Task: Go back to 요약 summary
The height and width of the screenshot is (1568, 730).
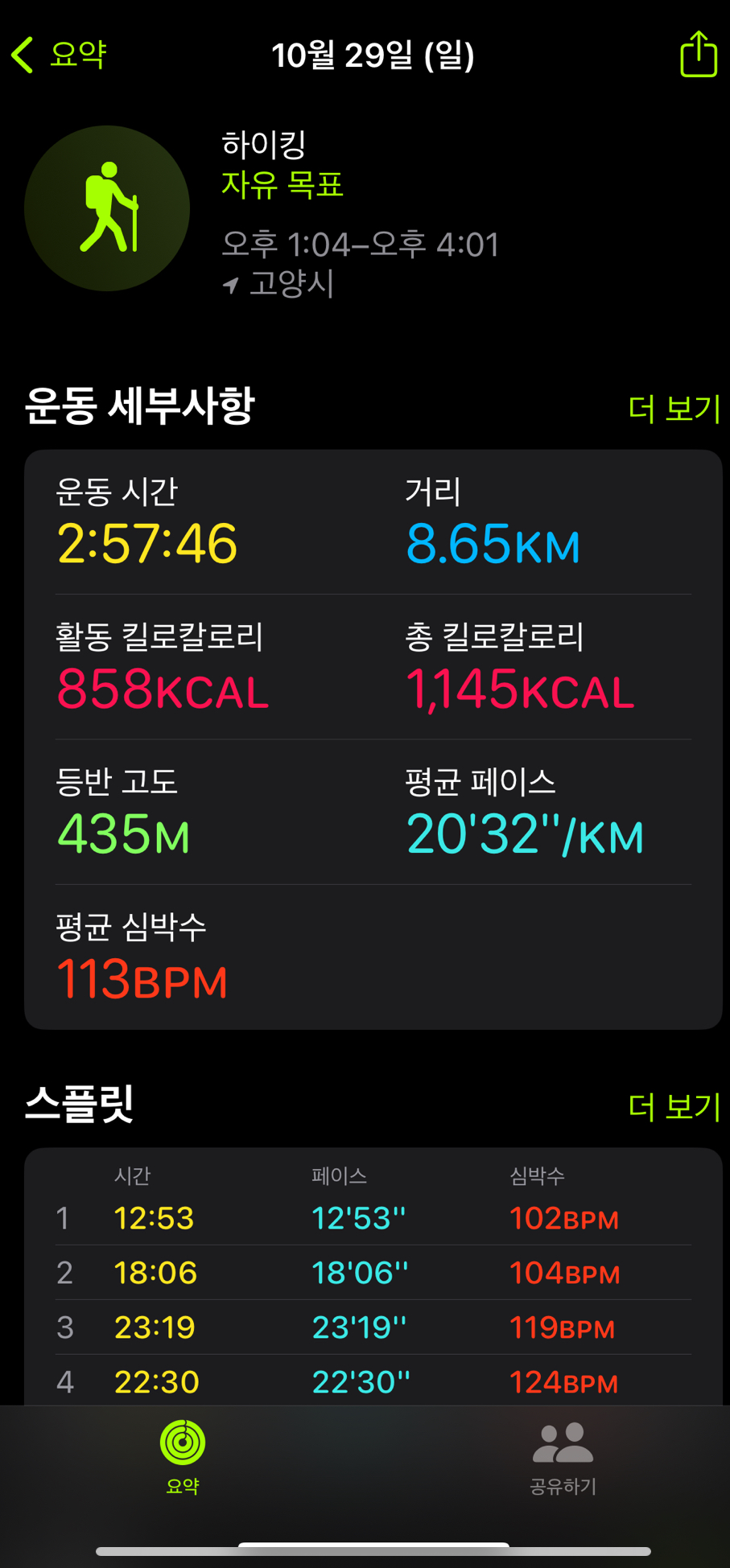Action: 59,55
